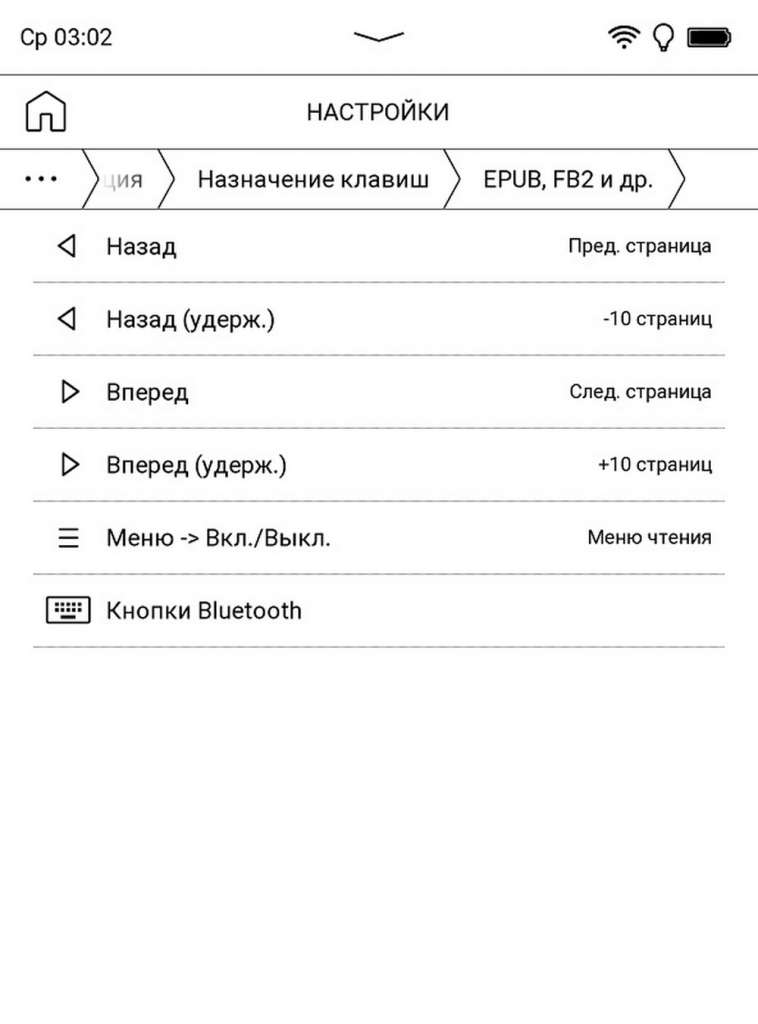This screenshot has height=1024, width=758.
Task: Open the «Назначение клавиш» breadcrumb
Action: tap(312, 180)
